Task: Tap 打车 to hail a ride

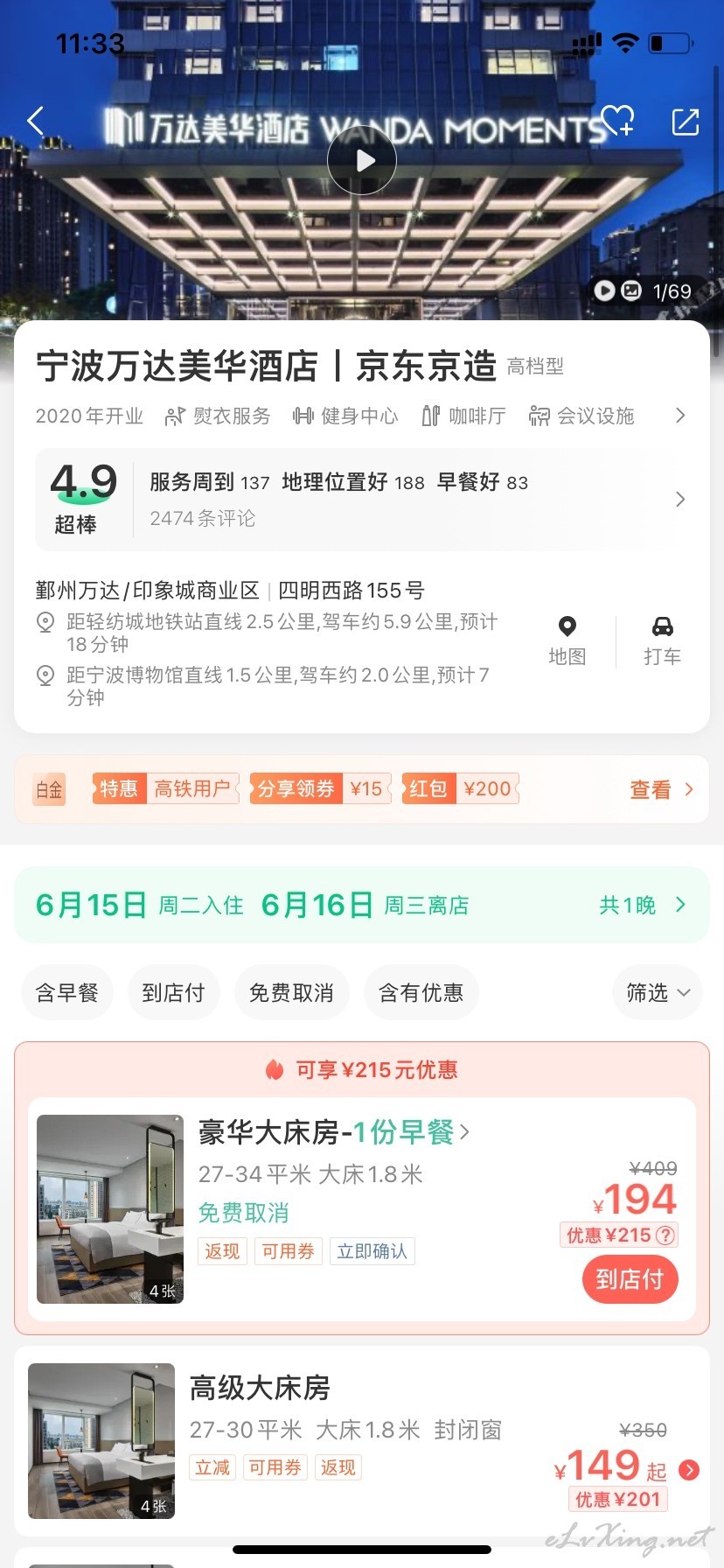Action: 662,641
